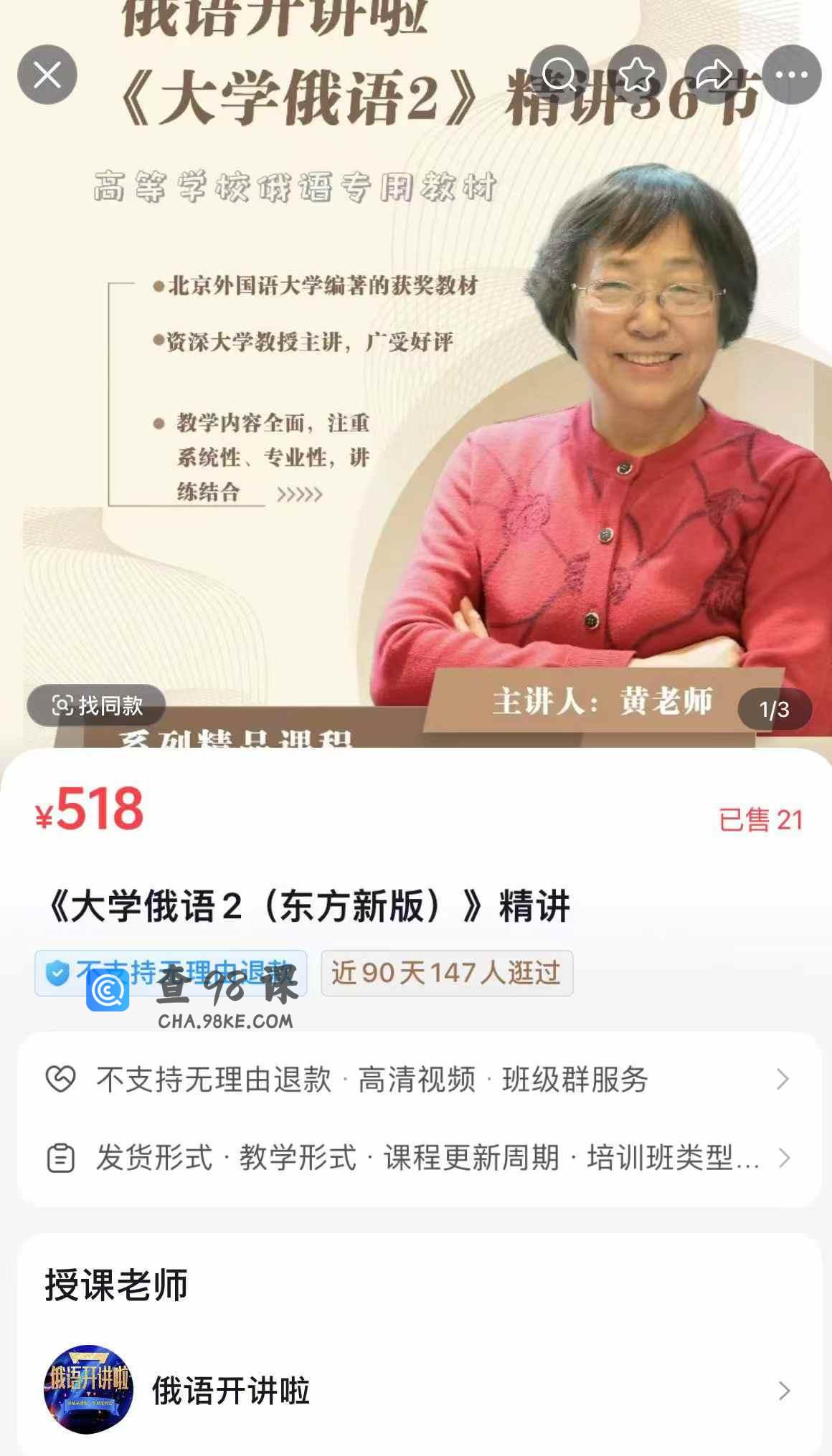
Task: Share this course listing
Action: [714, 75]
